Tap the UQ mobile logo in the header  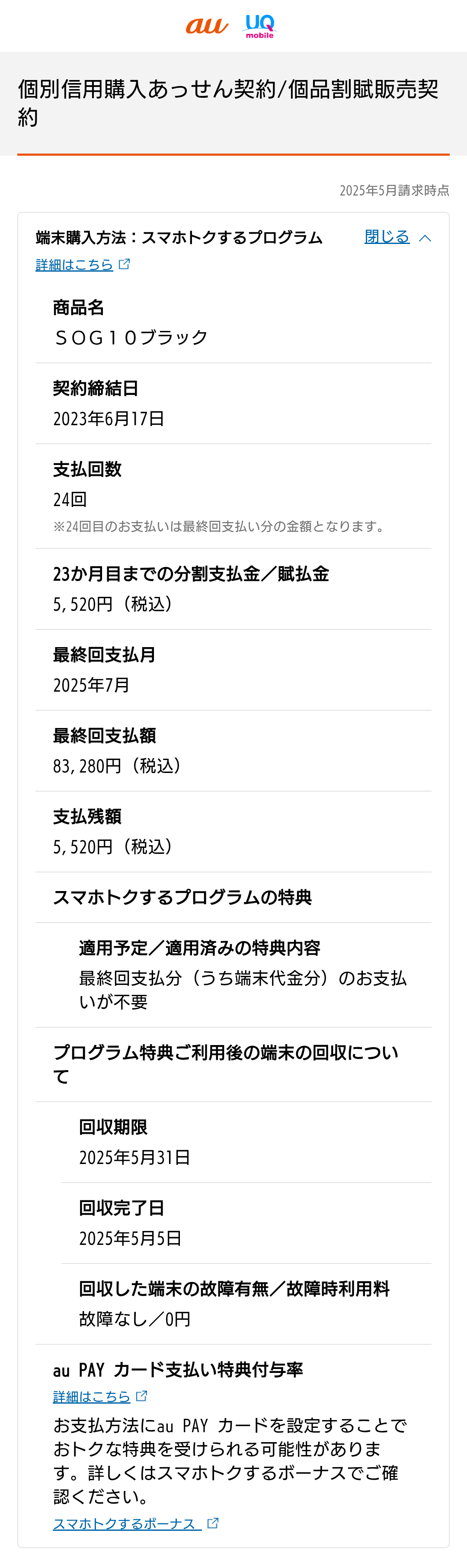(x=259, y=26)
